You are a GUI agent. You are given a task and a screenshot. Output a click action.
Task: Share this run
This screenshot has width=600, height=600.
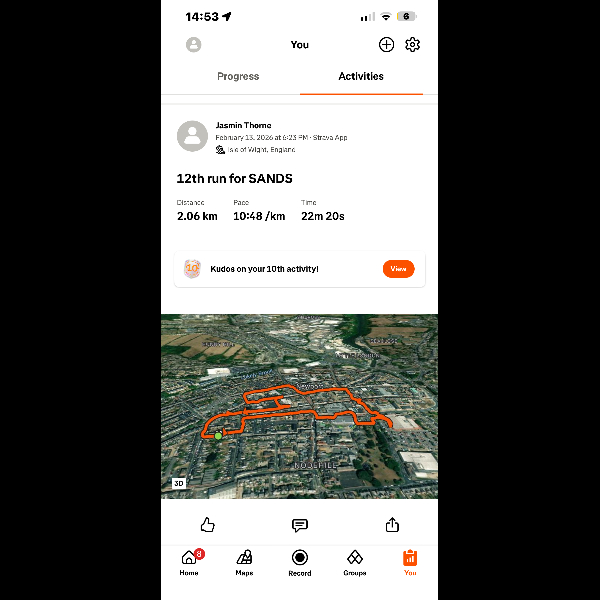(x=391, y=525)
